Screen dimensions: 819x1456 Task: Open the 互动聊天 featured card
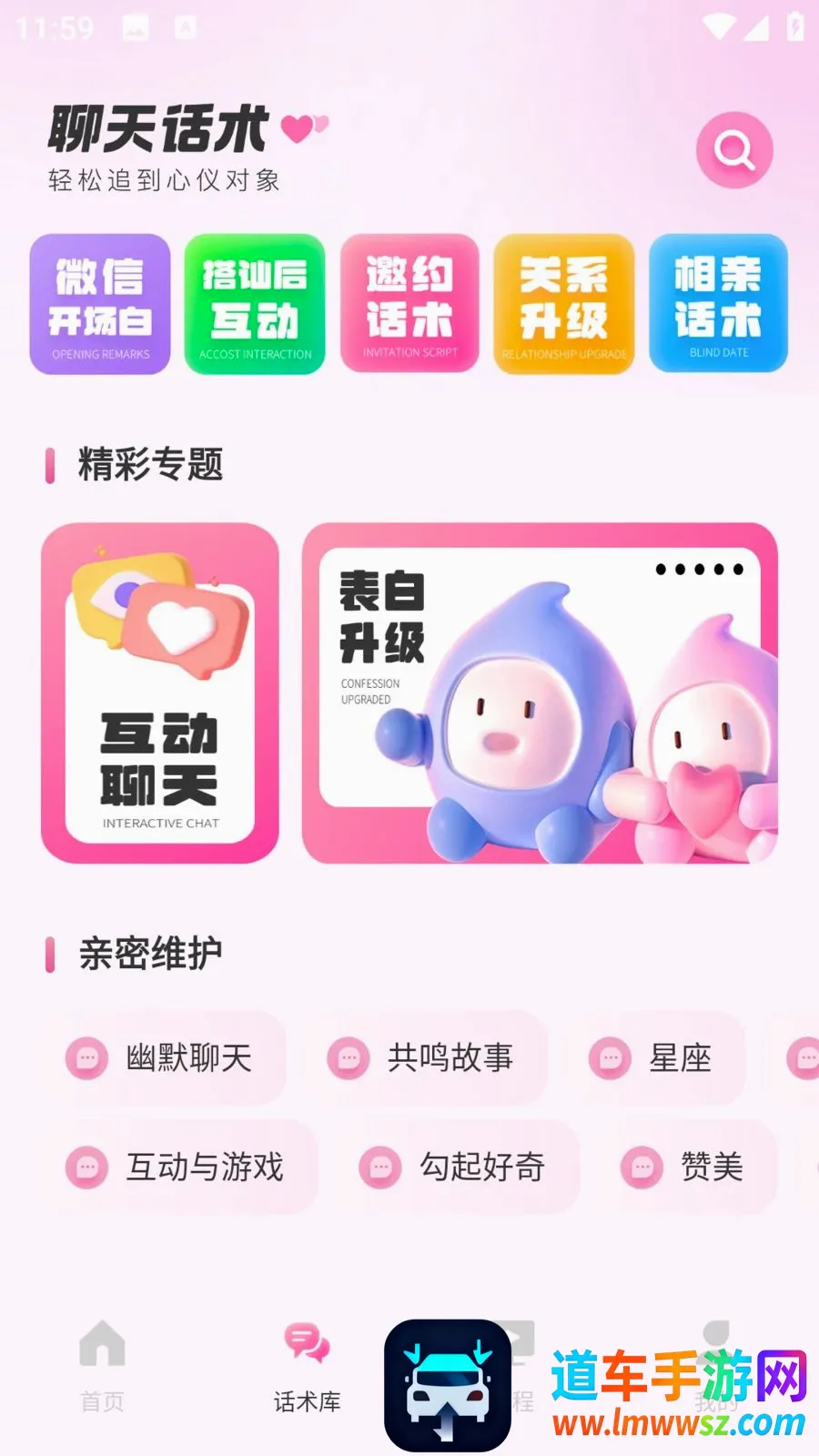[x=160, y=693]
